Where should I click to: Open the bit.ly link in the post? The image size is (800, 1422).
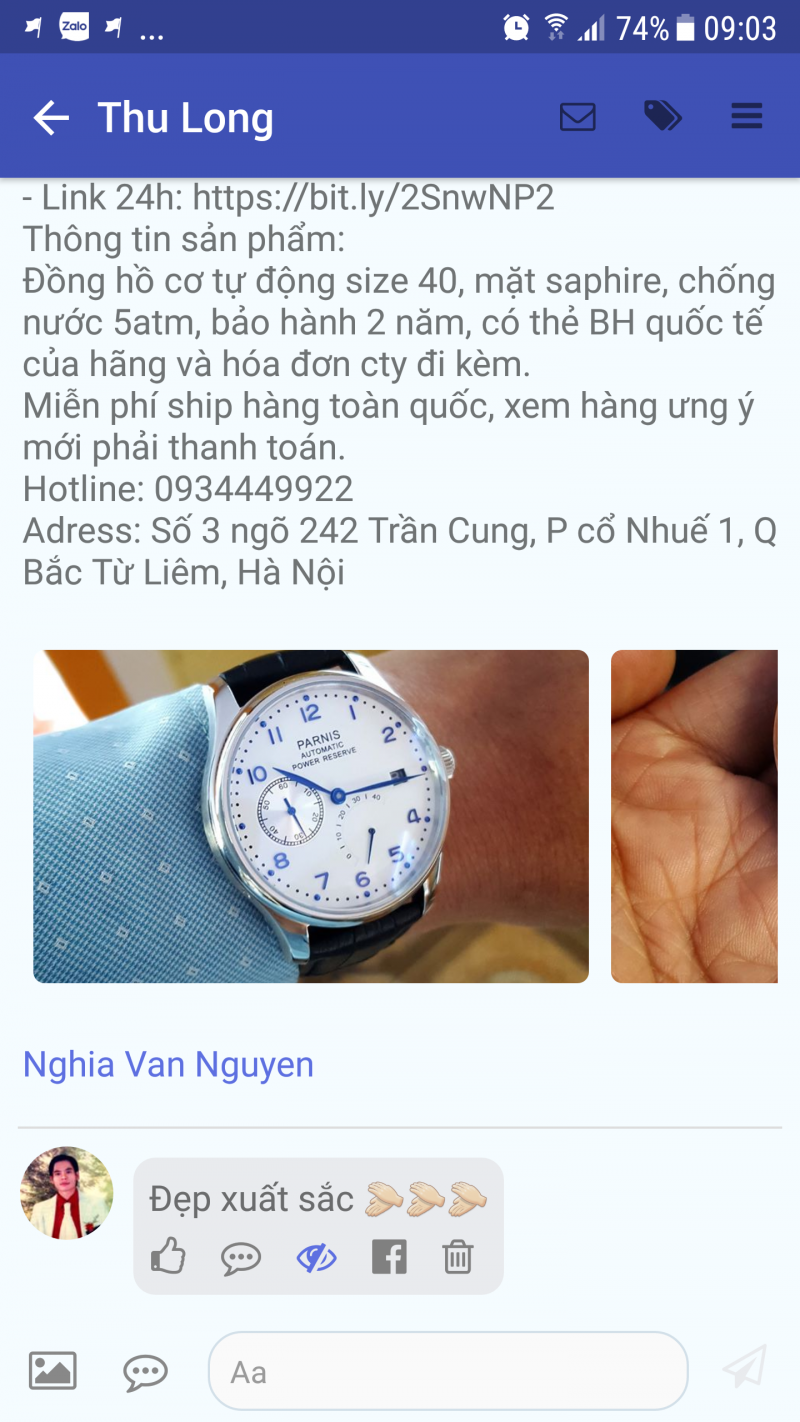click(x=373, y=198)
